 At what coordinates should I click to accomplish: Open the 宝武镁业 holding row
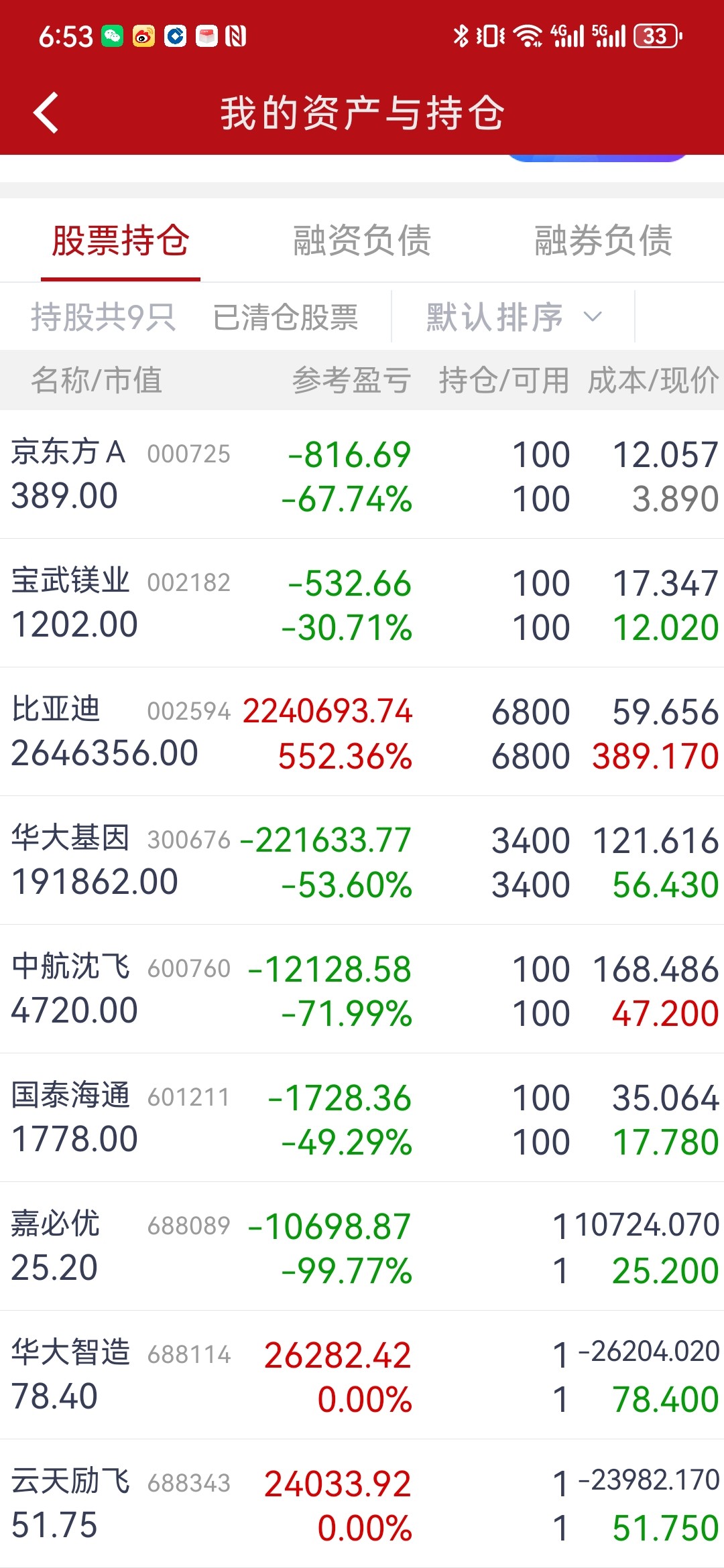(x=362, y=604)
